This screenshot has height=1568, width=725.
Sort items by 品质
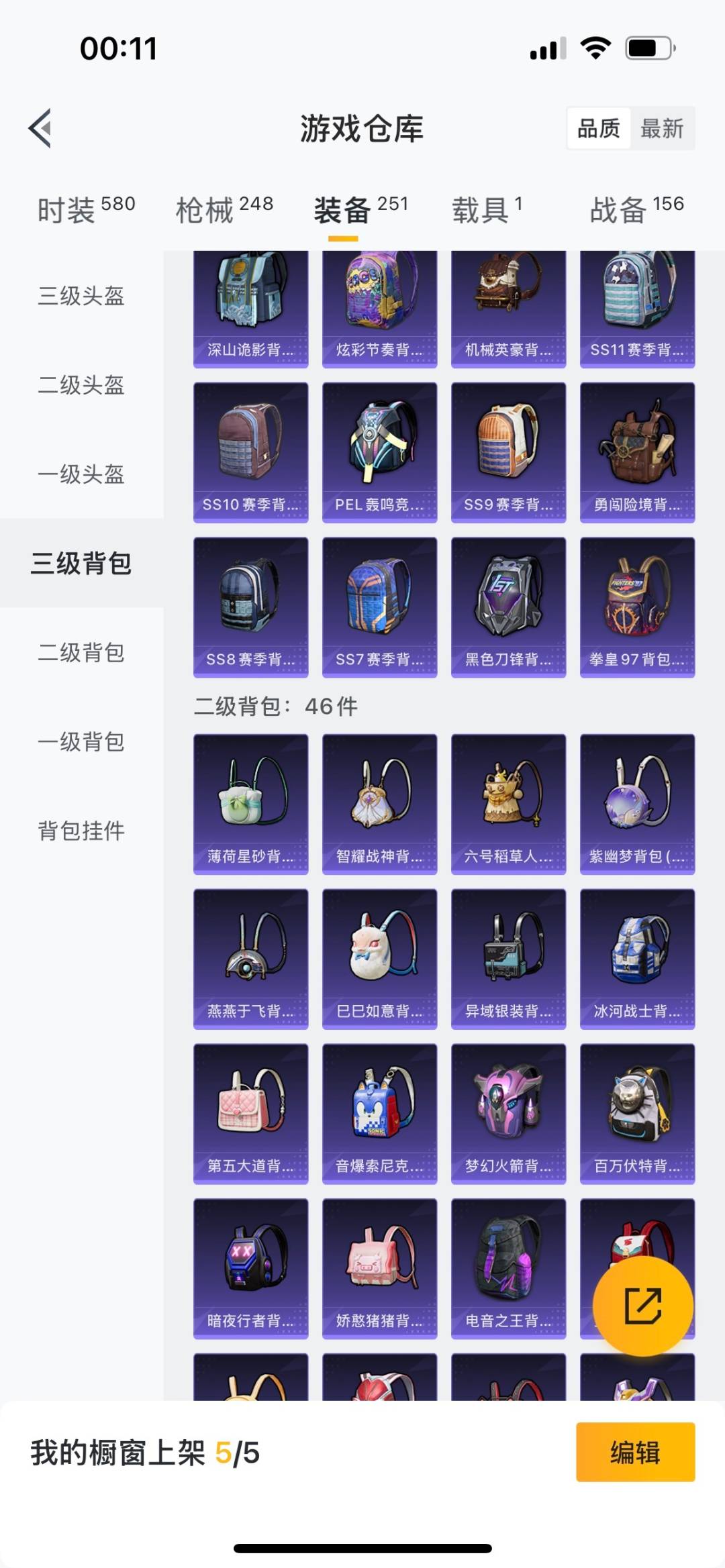[598, 127]
